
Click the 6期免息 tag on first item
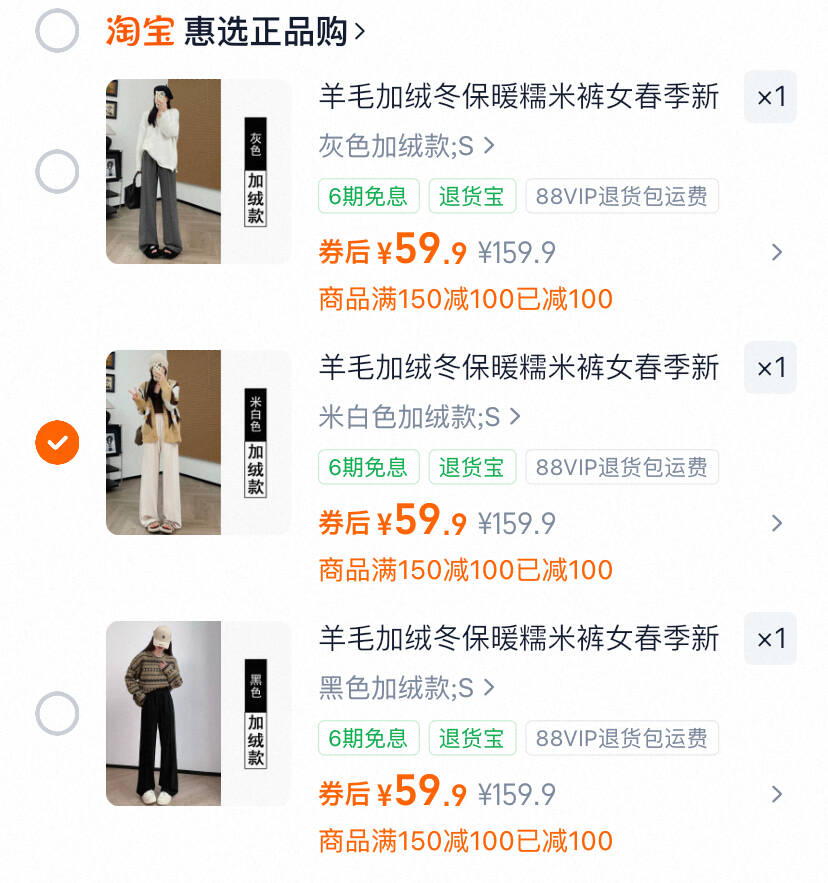368,196
